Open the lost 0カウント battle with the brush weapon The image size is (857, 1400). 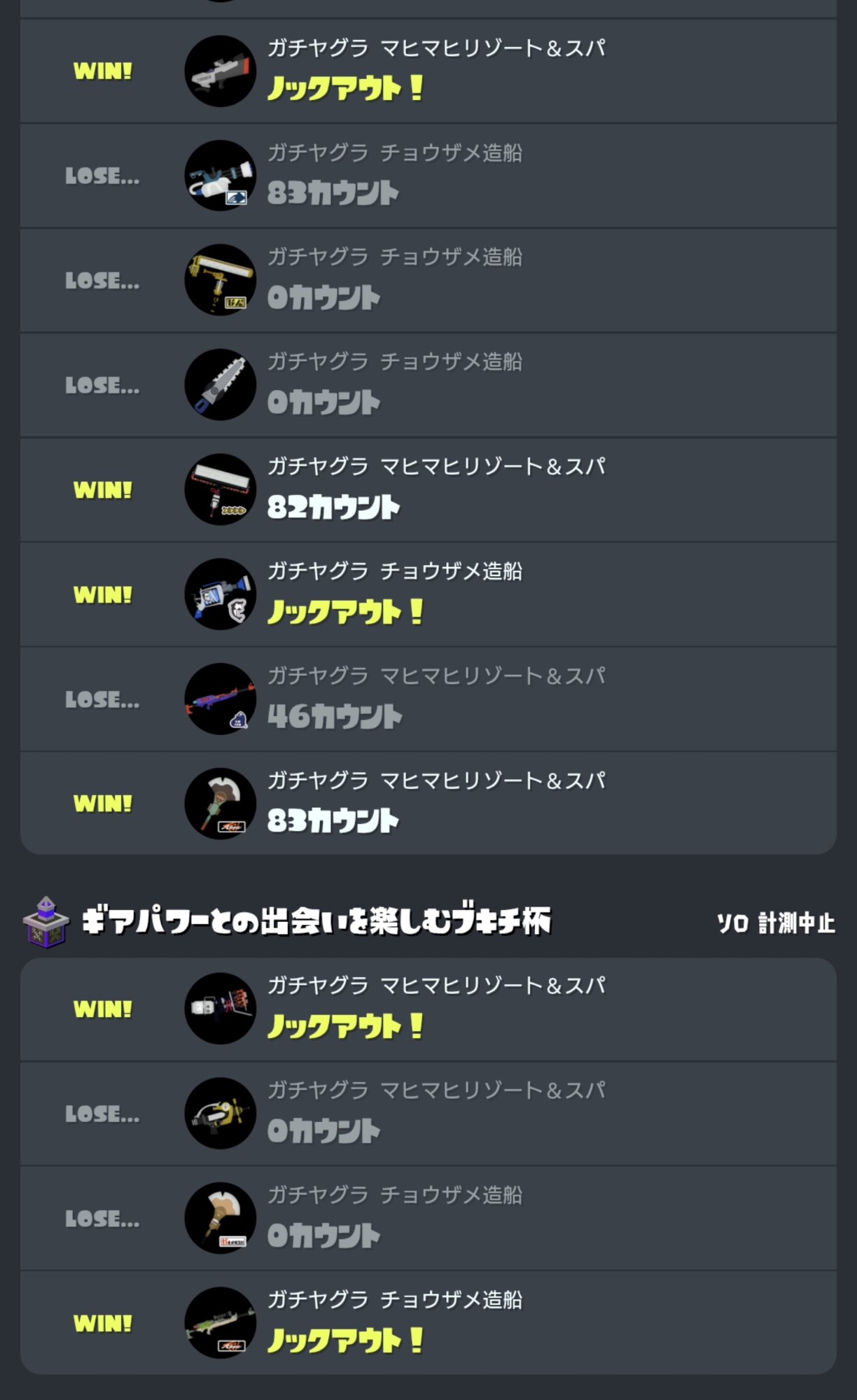point(428,1219)
